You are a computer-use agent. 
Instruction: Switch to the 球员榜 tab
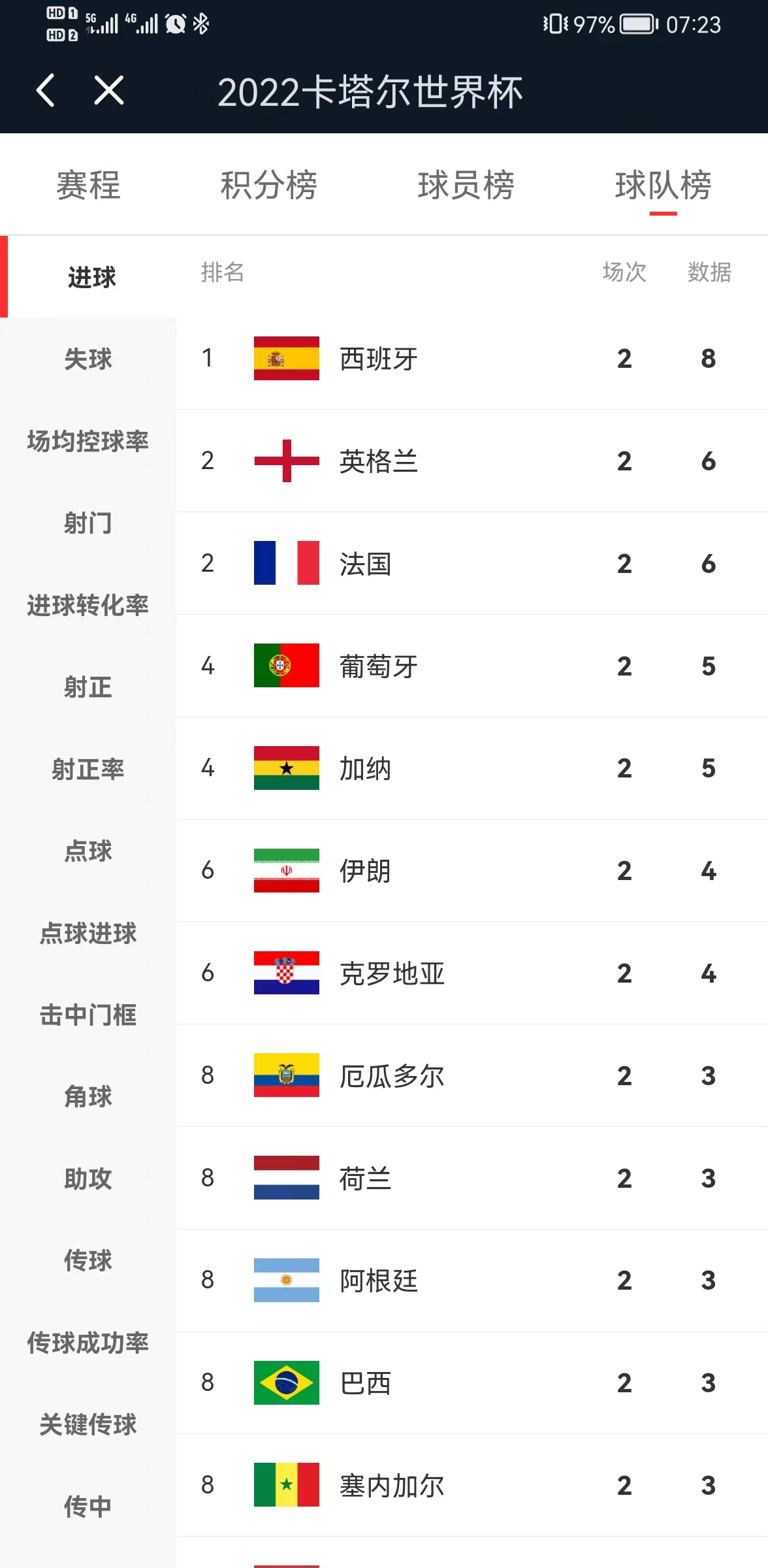[x=466, y=185]
